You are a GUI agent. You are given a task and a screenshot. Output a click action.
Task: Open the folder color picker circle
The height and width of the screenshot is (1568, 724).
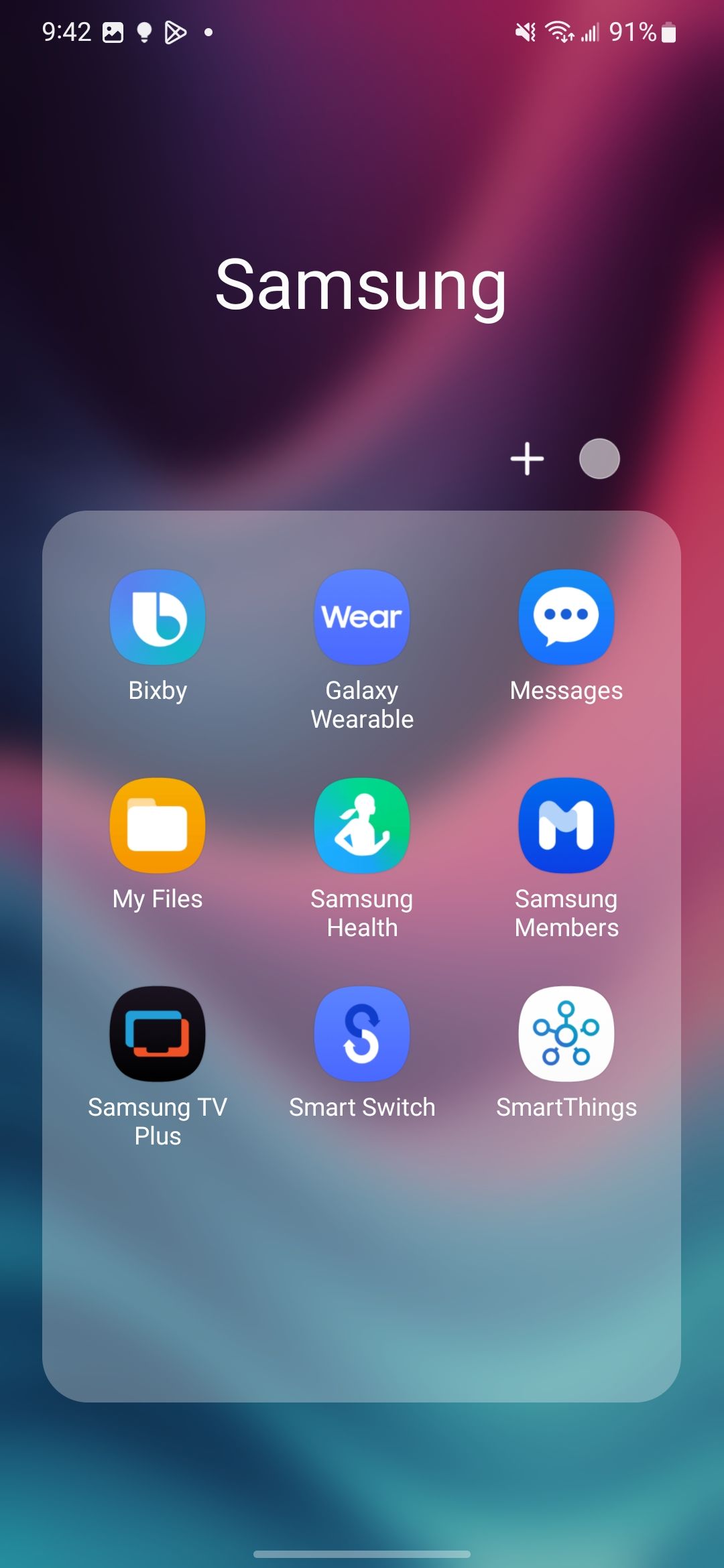click(x=599, y=459)
